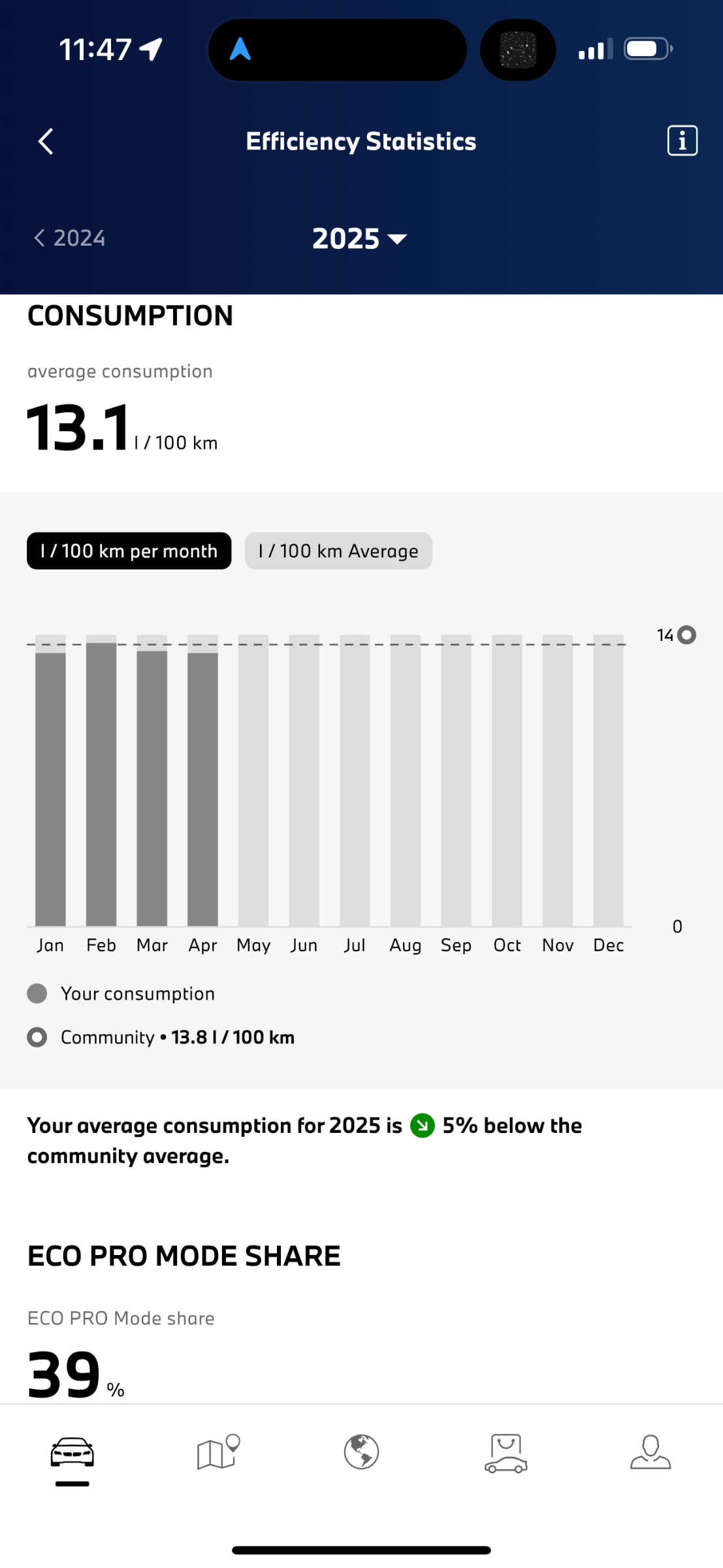
Task: Open the info icon in header
Action: [x=682, y=140]
